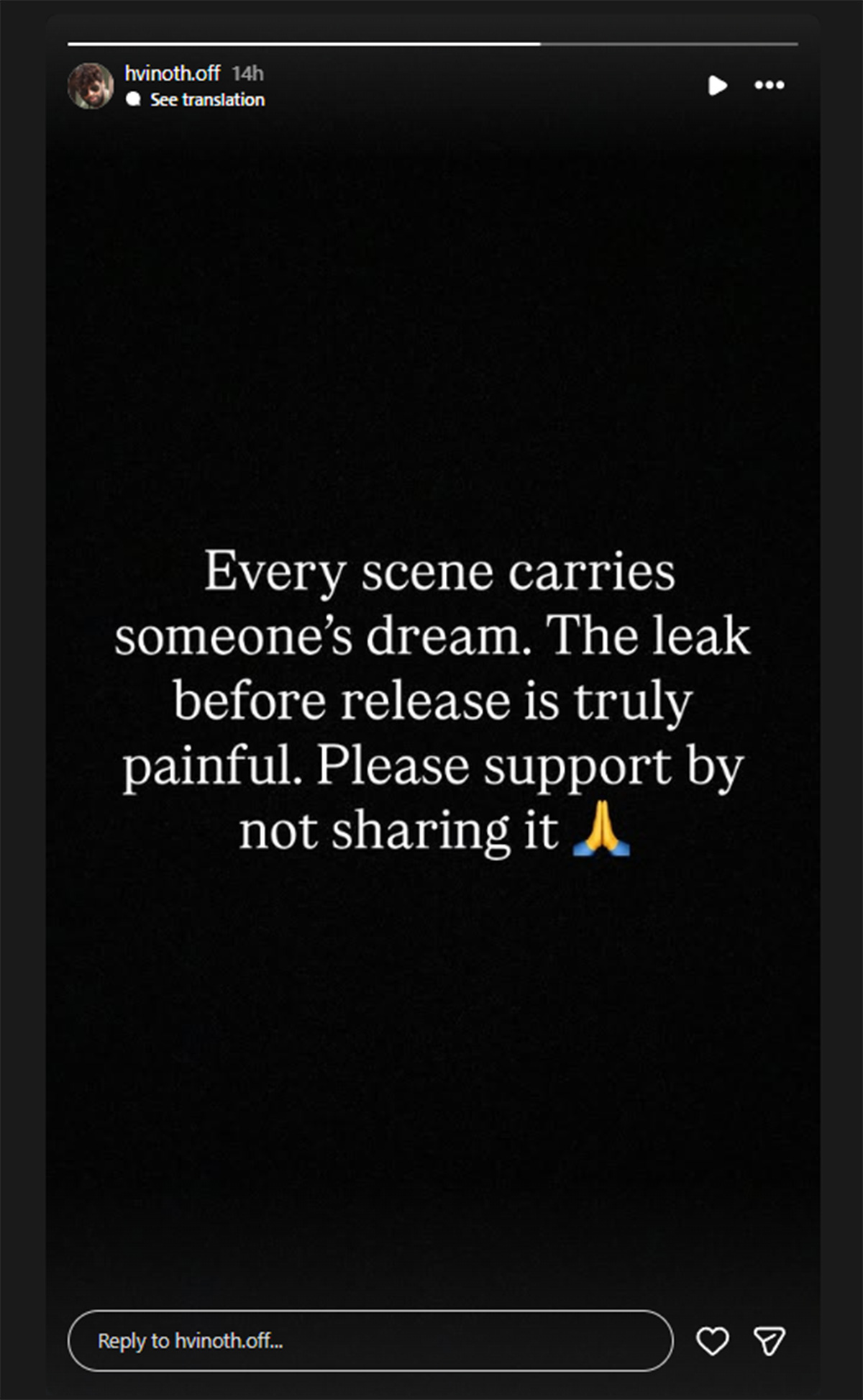Resume story playback
This screenshot has height=1400, width=863.
pos(717,86)
